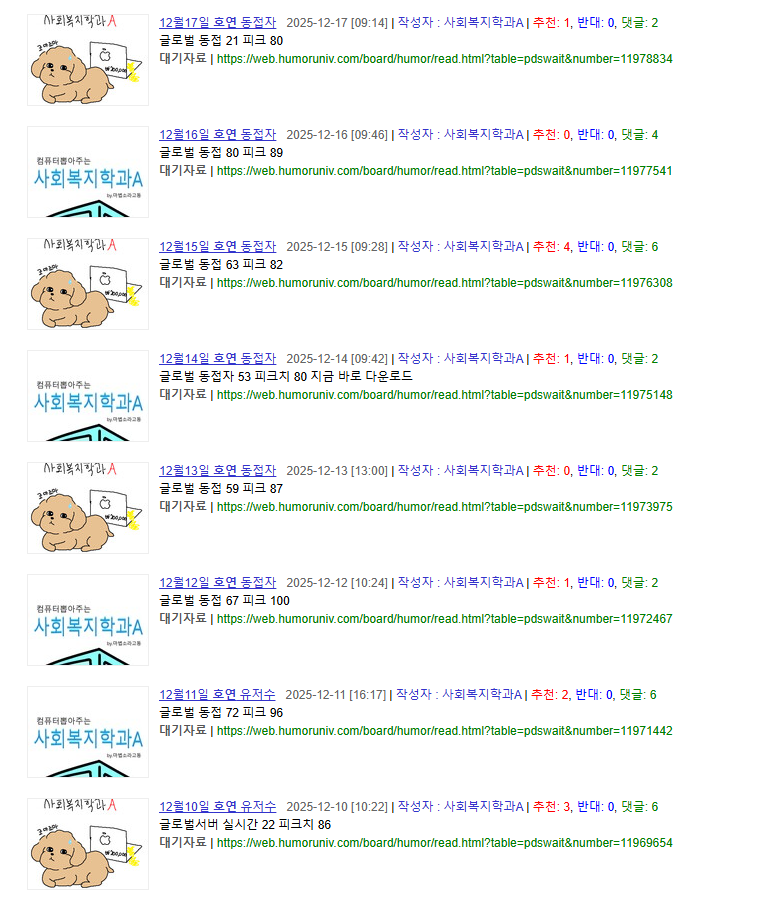Image resolution: width=784 pixels, height=905 pixels.
Task: Tap the thumbnail of the 12월12일 post
Action: pos(88,620)
